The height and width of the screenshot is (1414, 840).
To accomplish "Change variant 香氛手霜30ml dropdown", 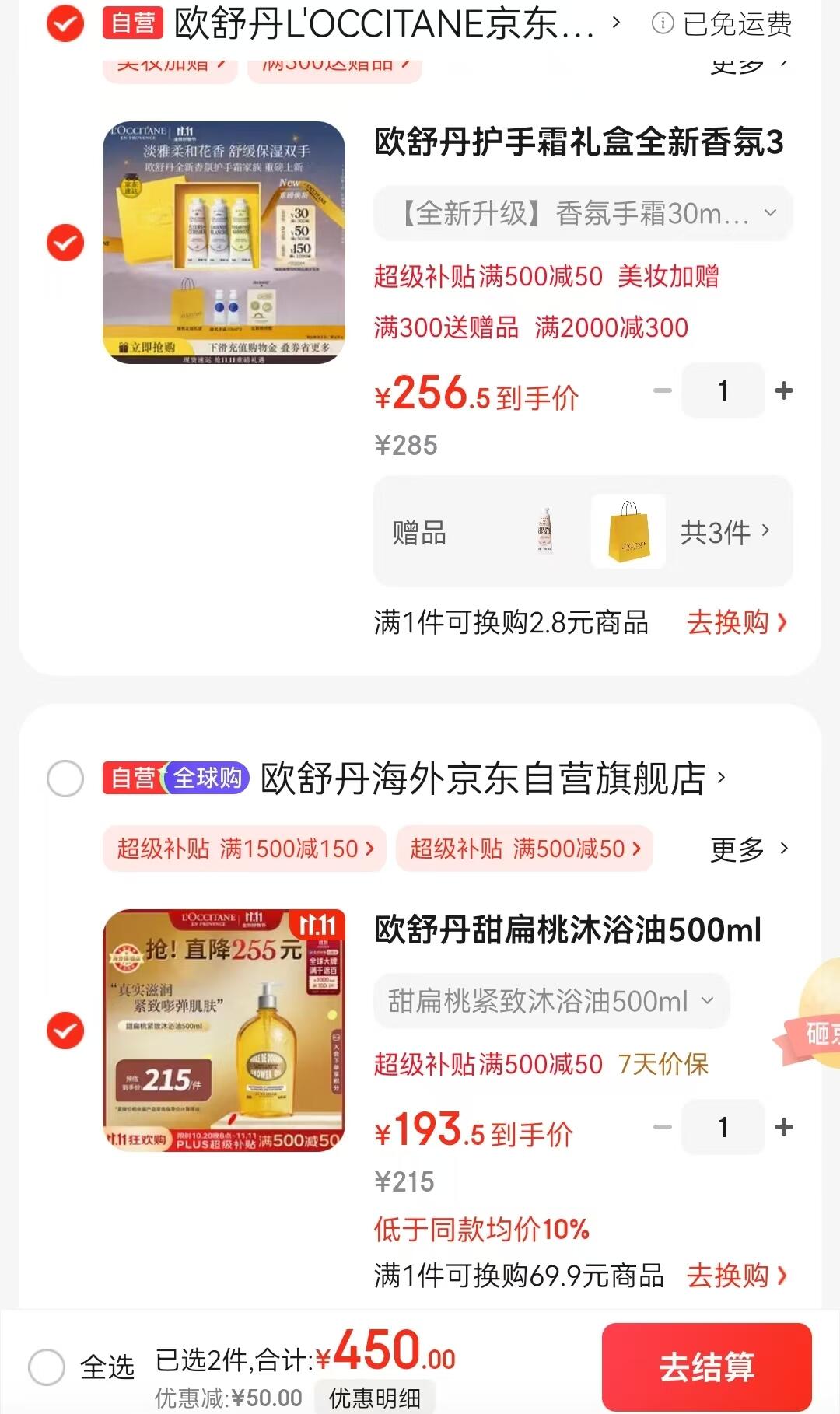I will click(x=583, y=213).
